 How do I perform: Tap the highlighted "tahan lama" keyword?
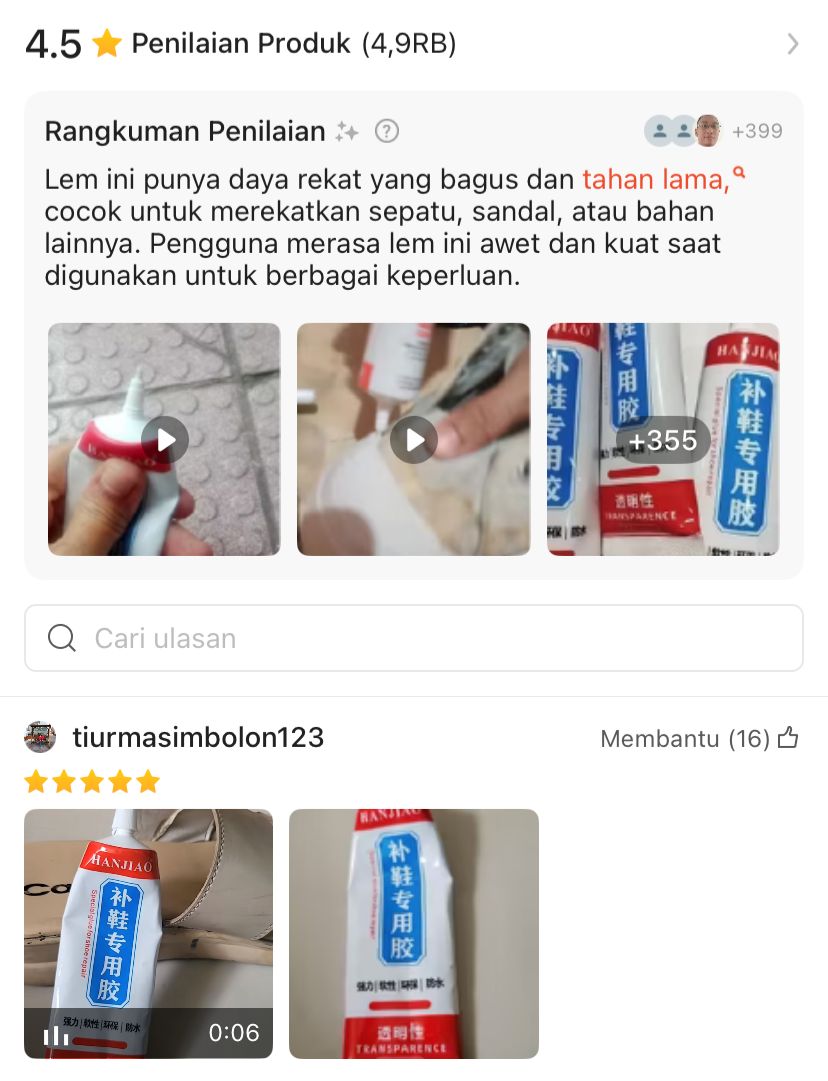655,180
